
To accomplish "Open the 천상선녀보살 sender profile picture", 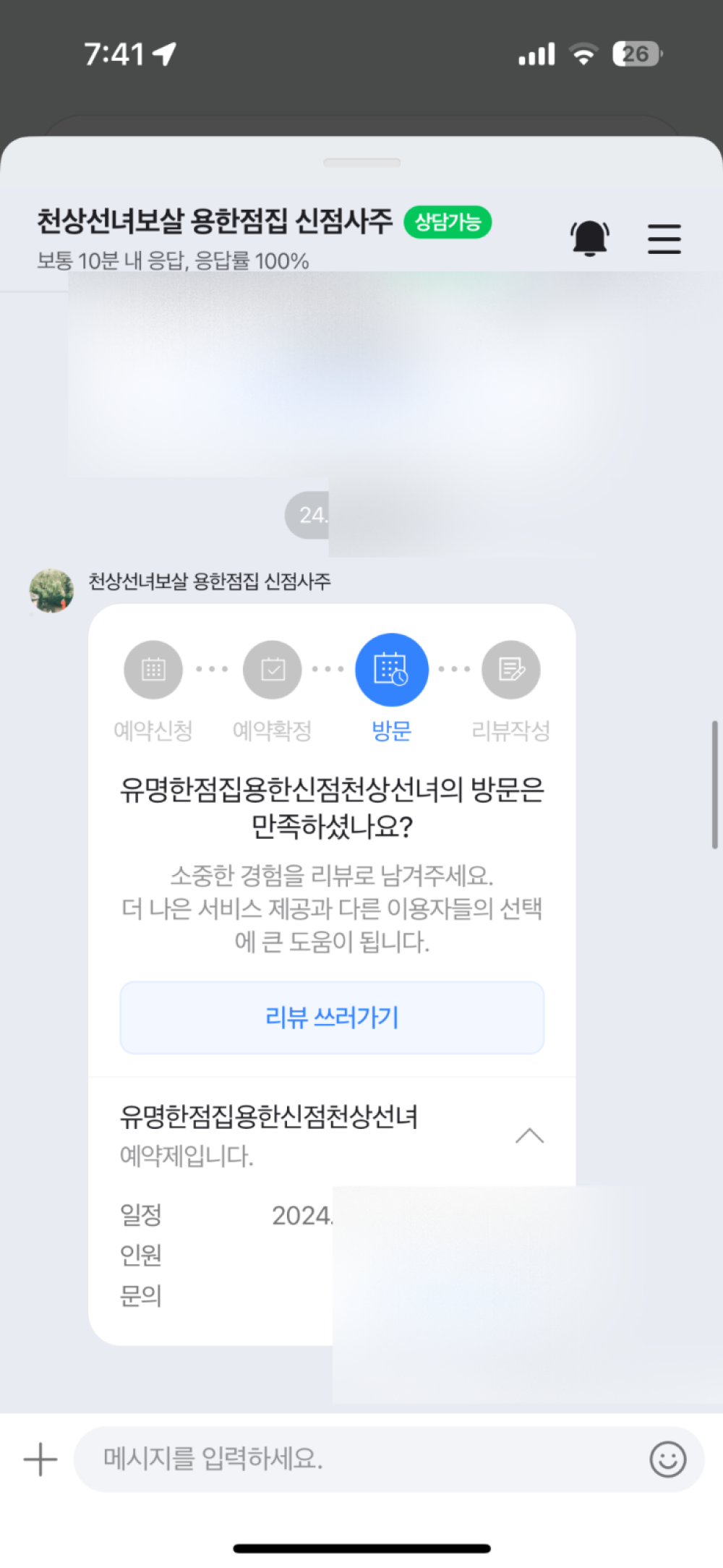I will 51,590.
